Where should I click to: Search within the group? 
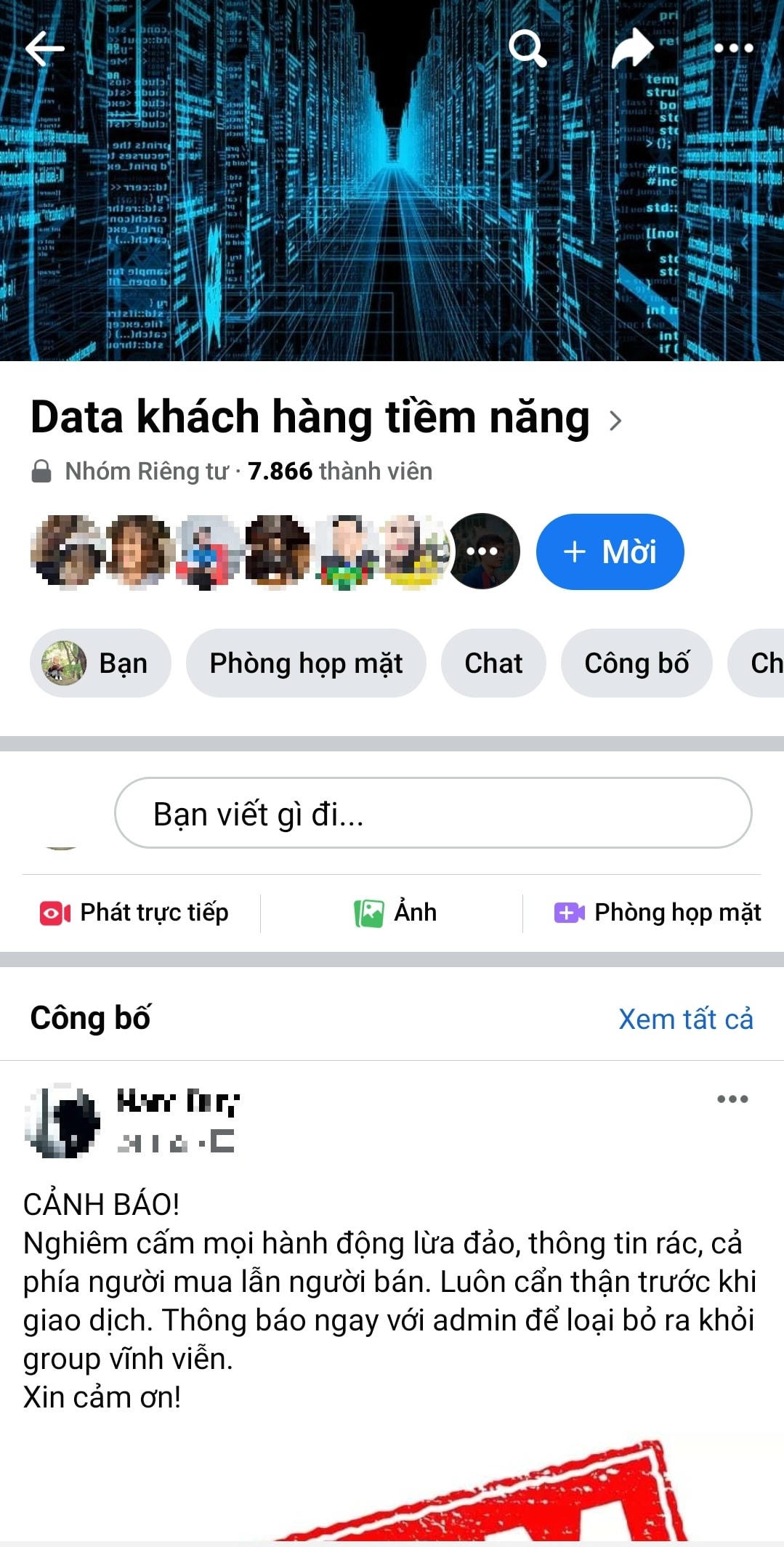click(x=528, y=49)
